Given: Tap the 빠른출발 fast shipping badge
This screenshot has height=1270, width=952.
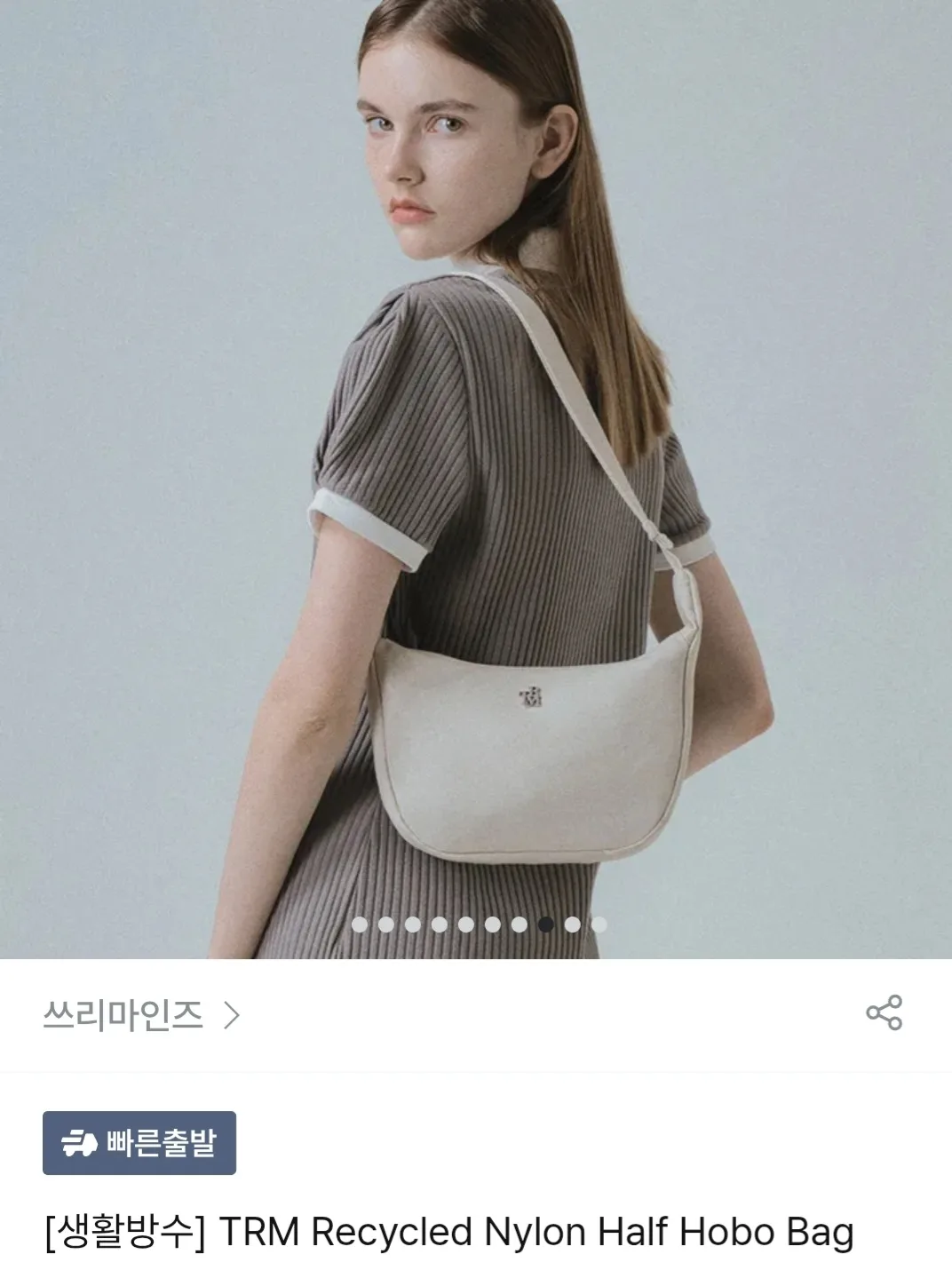Looking at the screenshot, I should tap(139, 1143).
